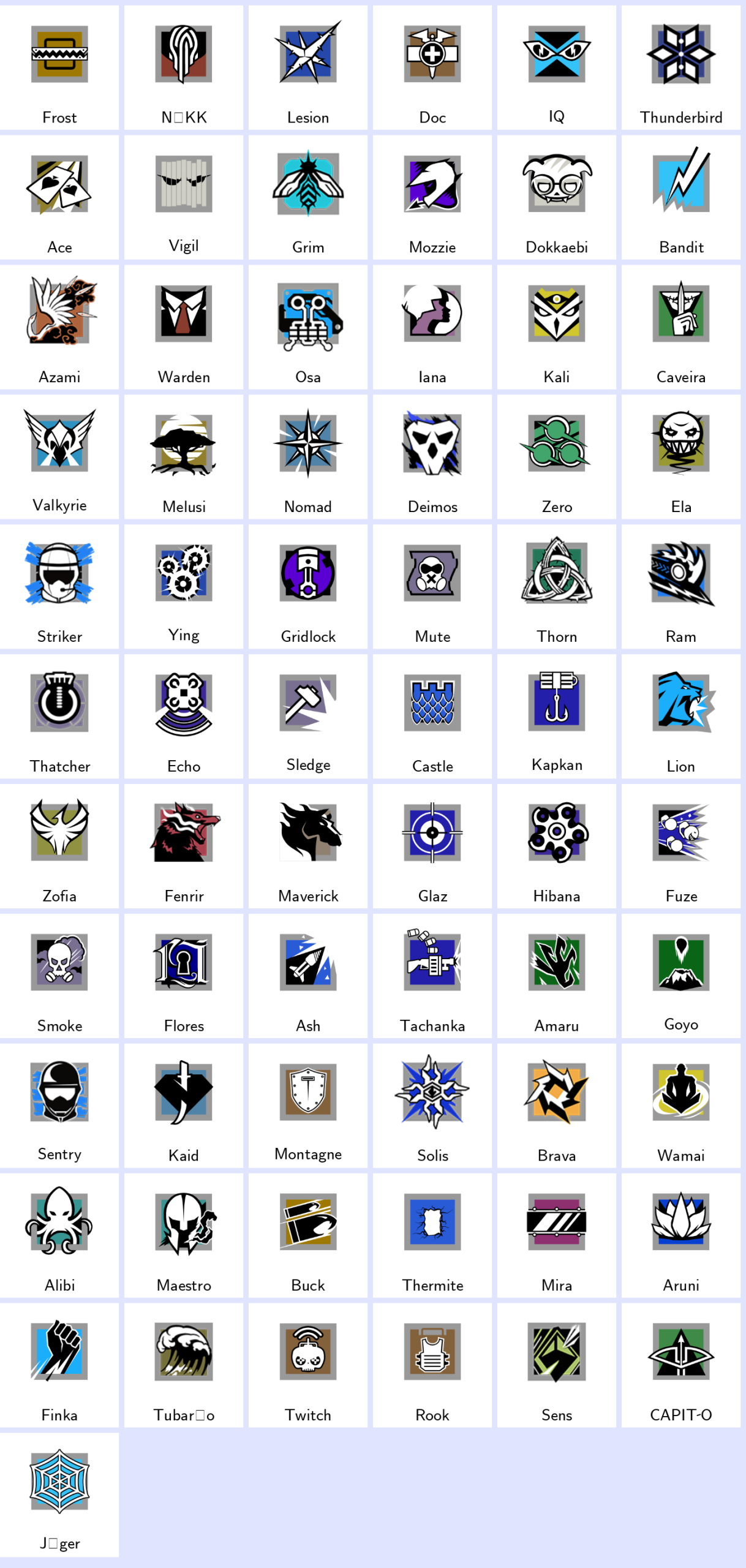Choose the Montagne operator tile
Screen dimensions: 746x1568
[307, 1106]
